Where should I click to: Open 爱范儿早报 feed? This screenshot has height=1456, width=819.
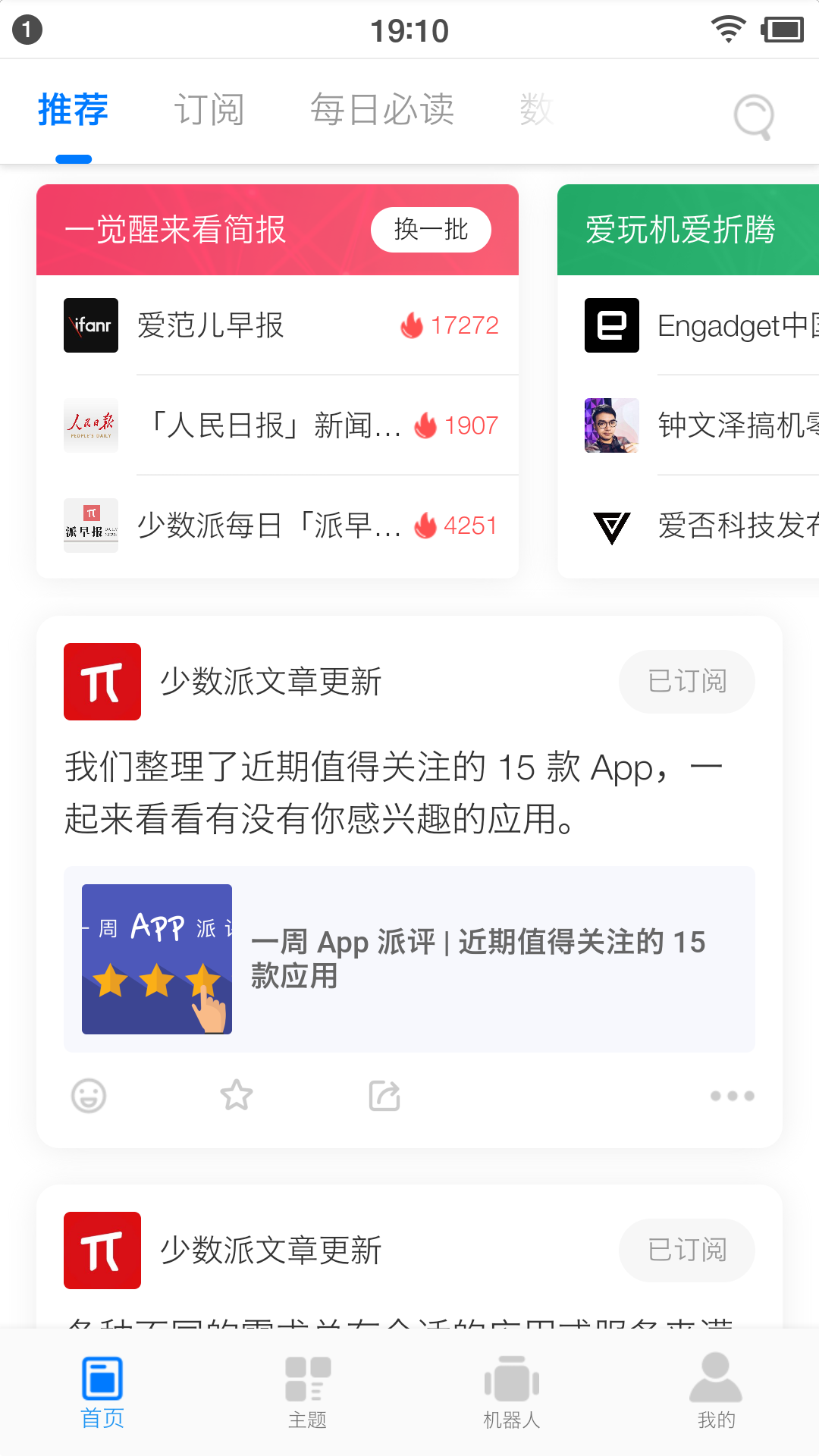(x=281, y=325)
